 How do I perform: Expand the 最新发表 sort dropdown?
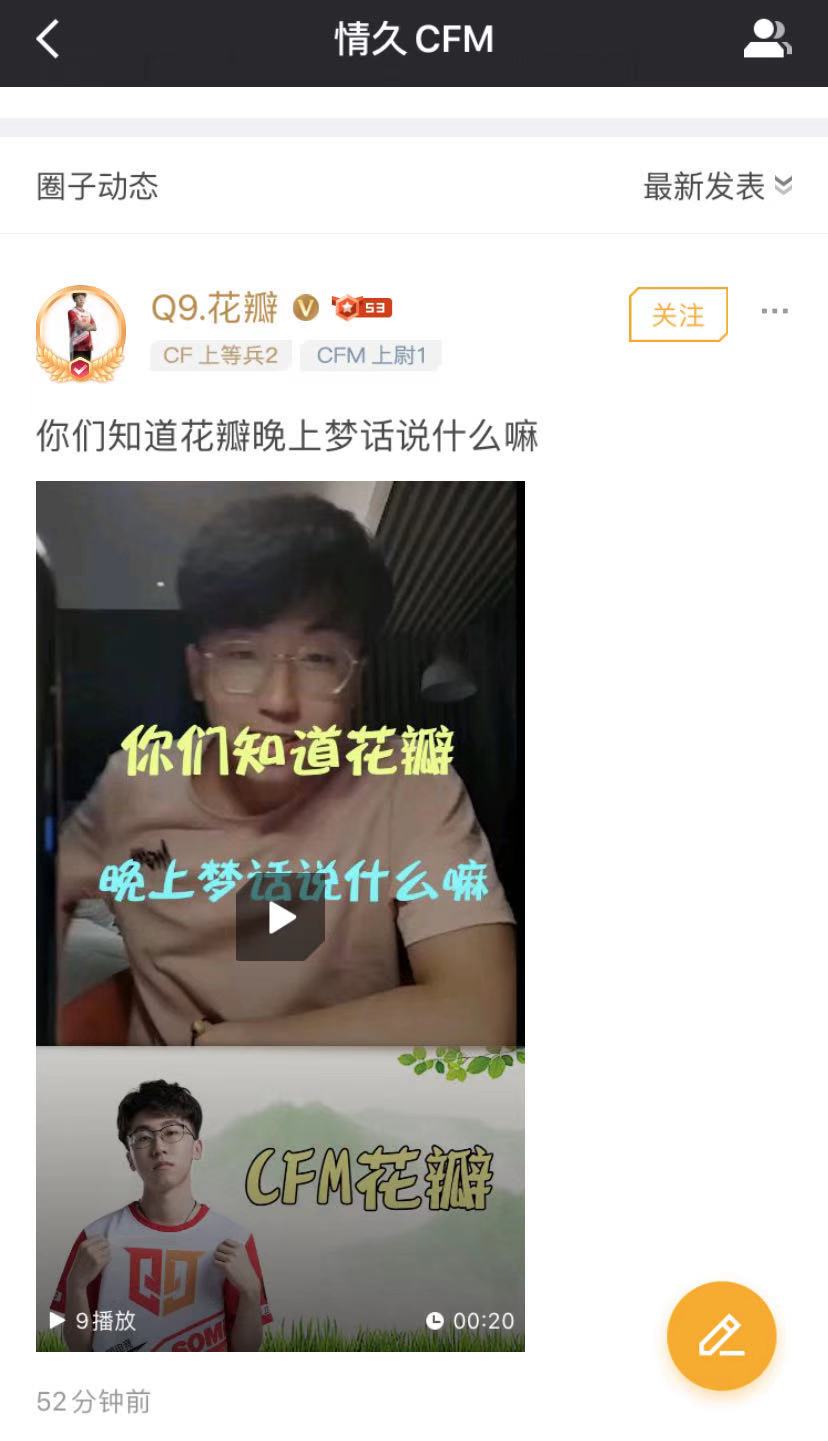tap(717, 186)
